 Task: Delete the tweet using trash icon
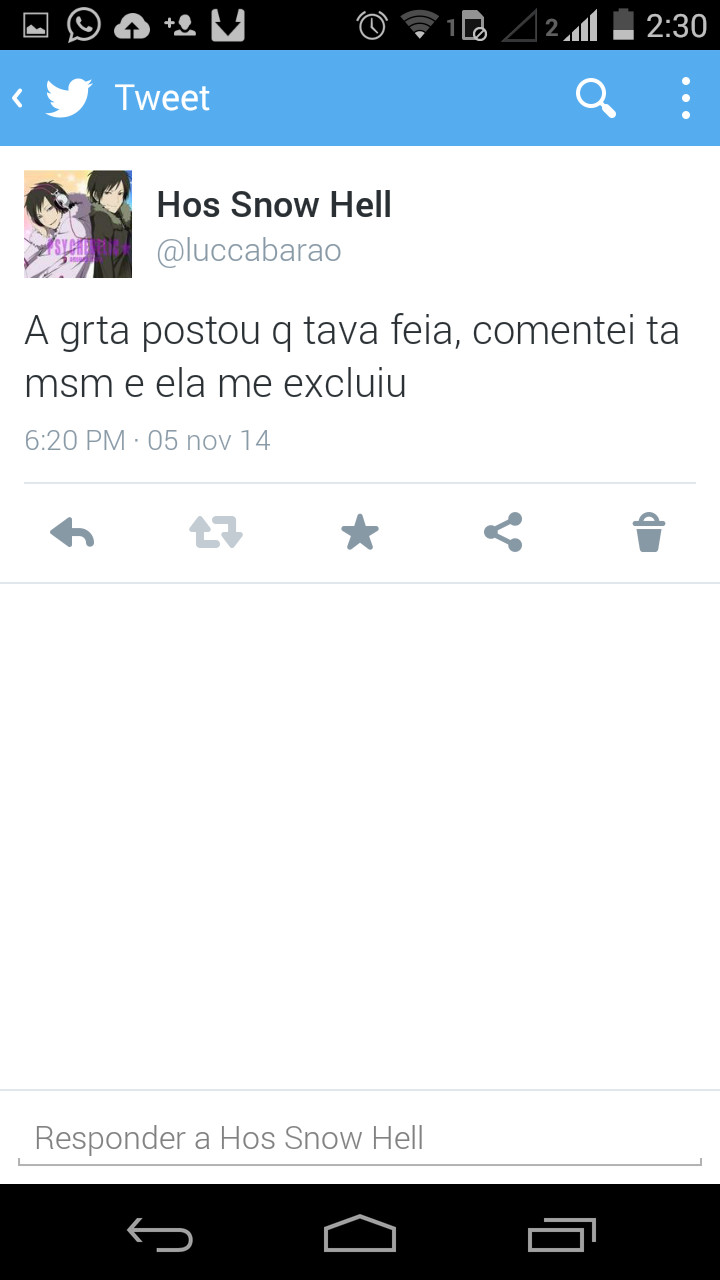tap(649, 533)
